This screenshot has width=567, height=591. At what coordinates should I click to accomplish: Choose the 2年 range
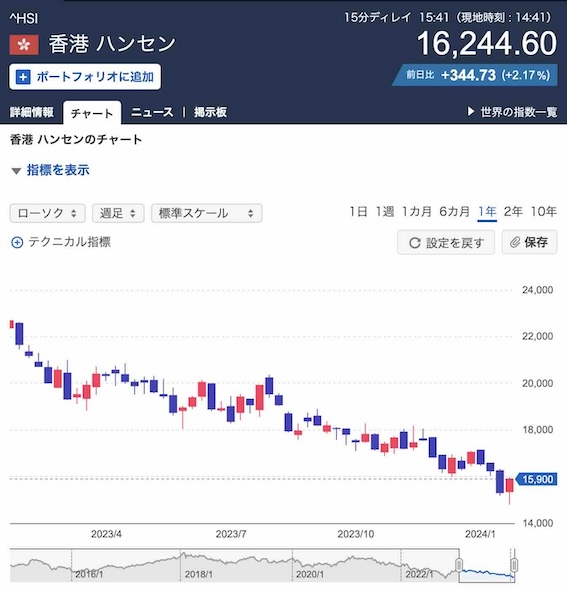point(513,212)
